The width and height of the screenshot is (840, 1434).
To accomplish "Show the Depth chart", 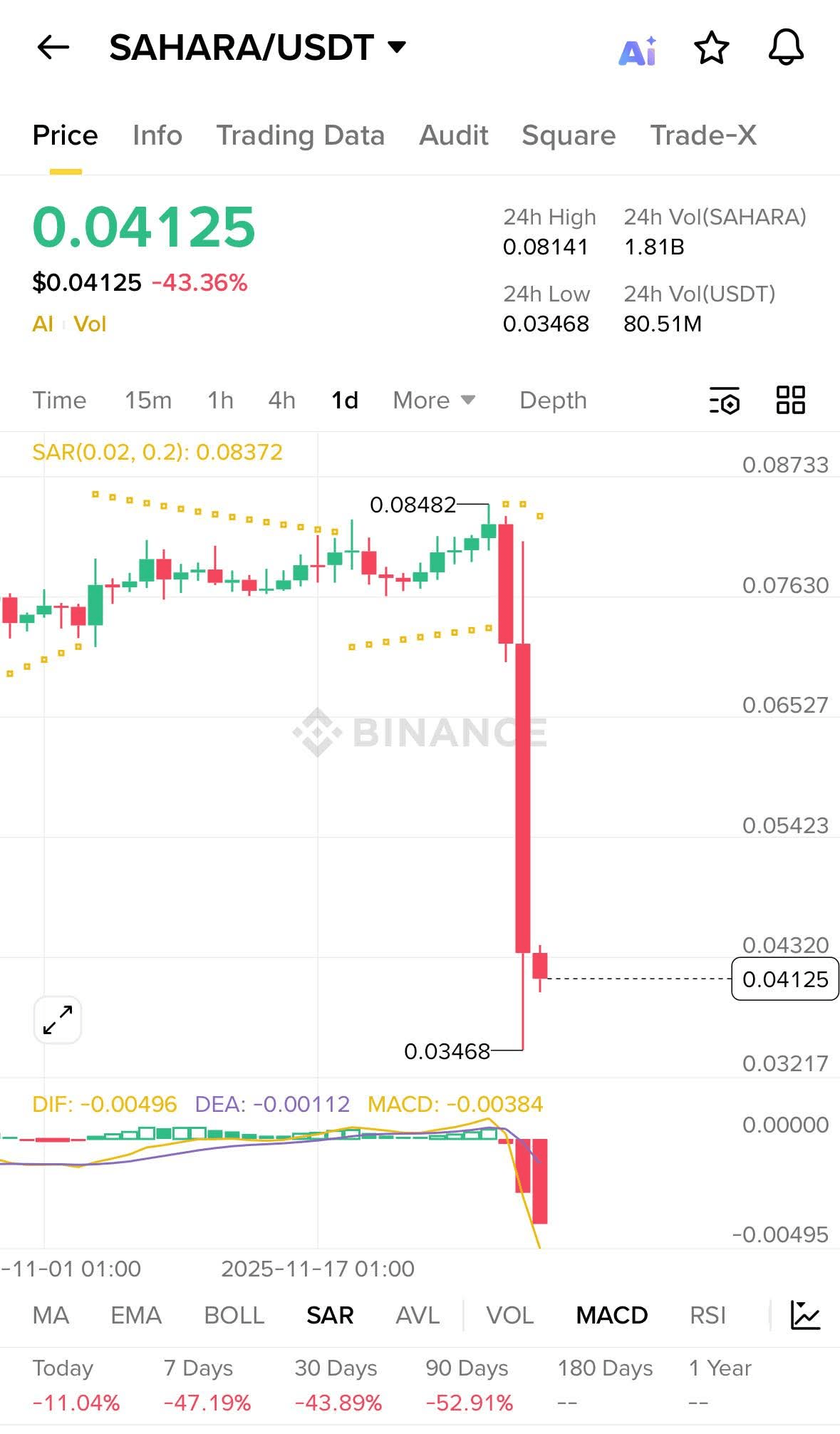I will point(553,401).
